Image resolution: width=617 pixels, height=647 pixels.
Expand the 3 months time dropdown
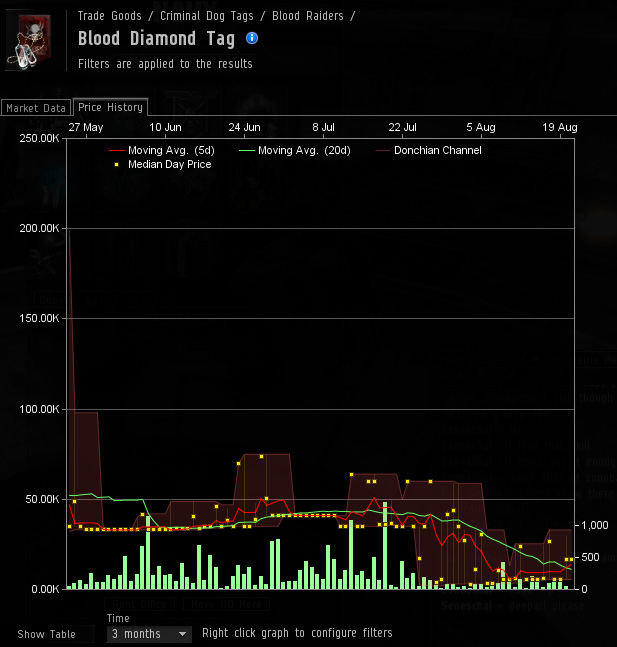coord(149,634)
